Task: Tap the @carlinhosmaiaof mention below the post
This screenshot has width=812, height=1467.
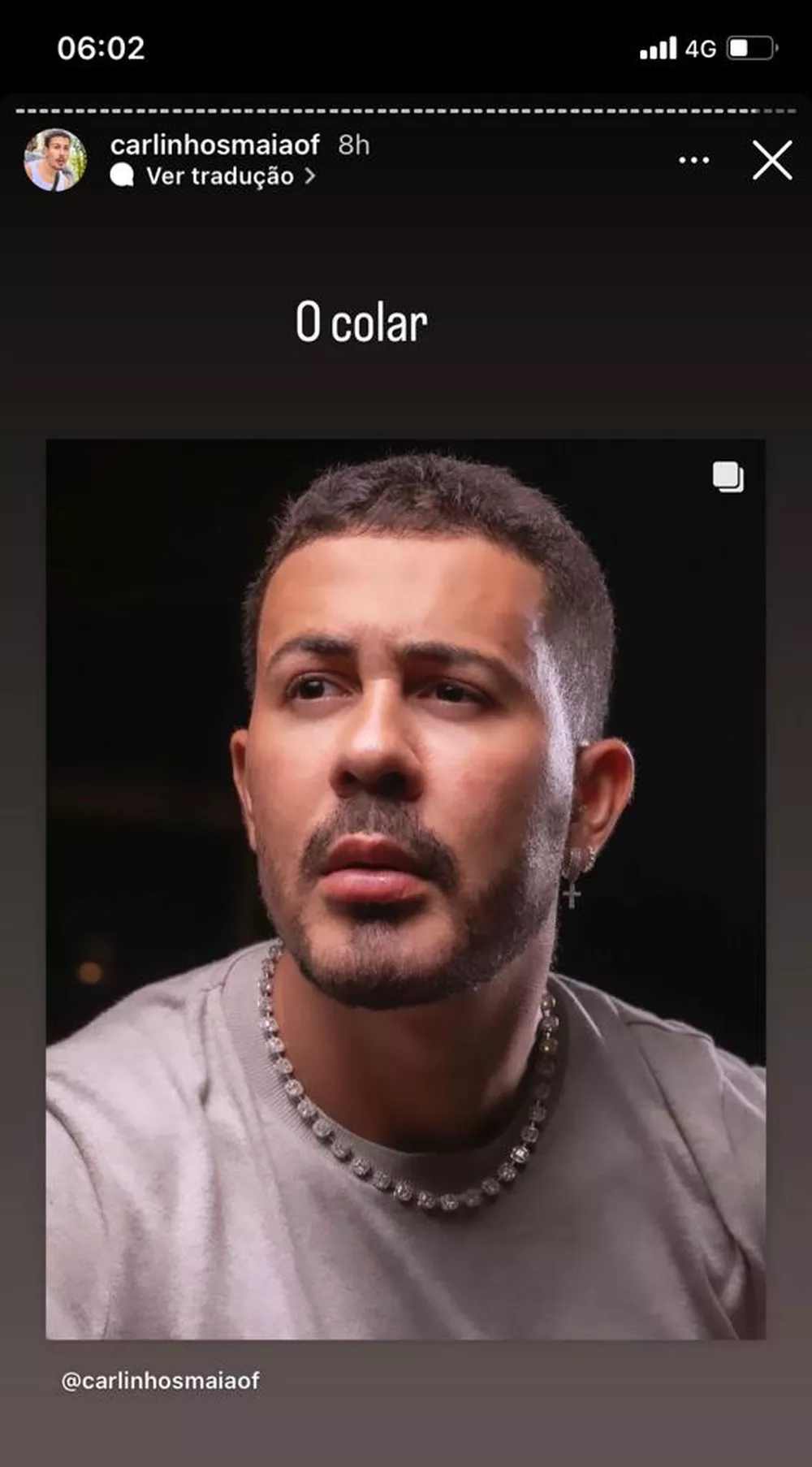Action: tap(160, 1380)
